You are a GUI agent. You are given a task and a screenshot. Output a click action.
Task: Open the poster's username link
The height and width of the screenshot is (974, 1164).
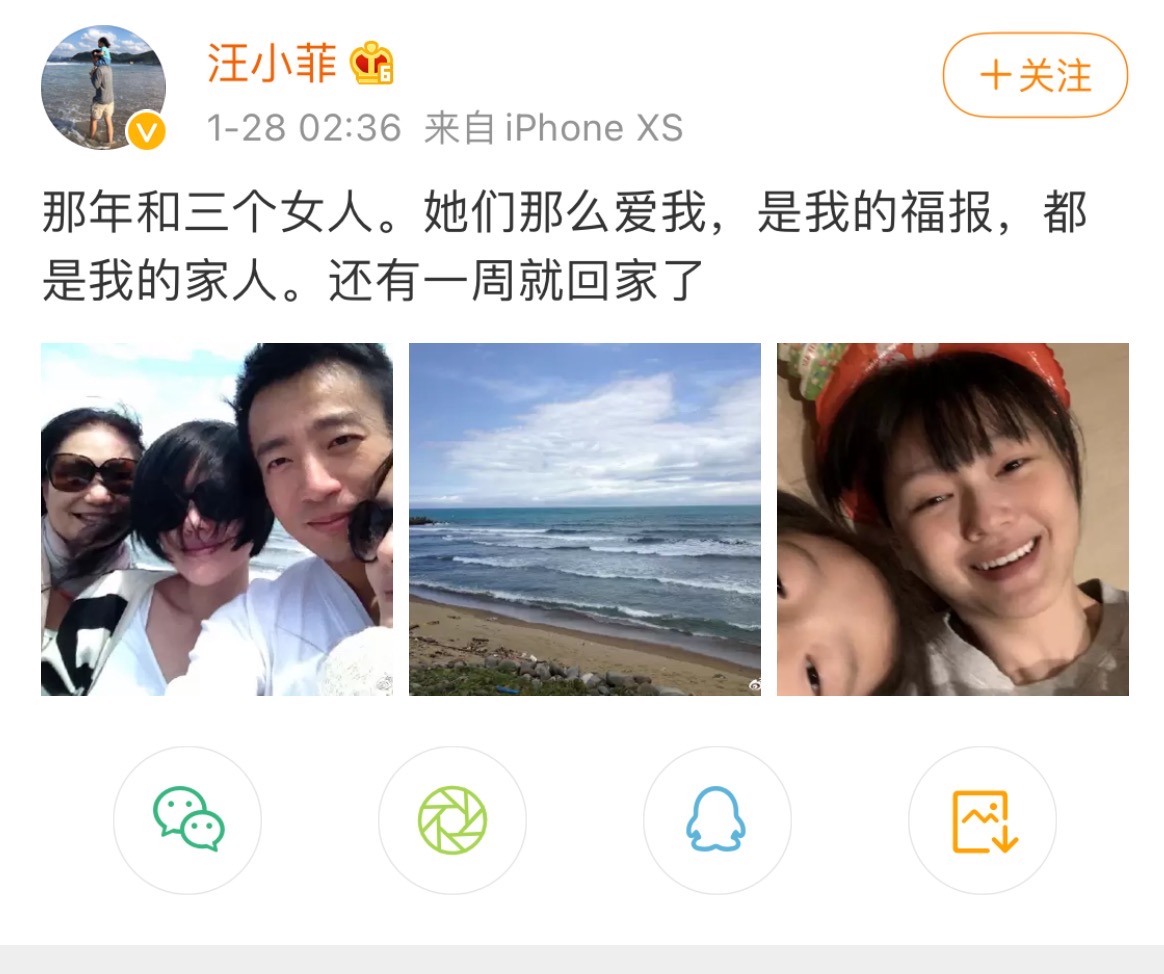[272, 65]
